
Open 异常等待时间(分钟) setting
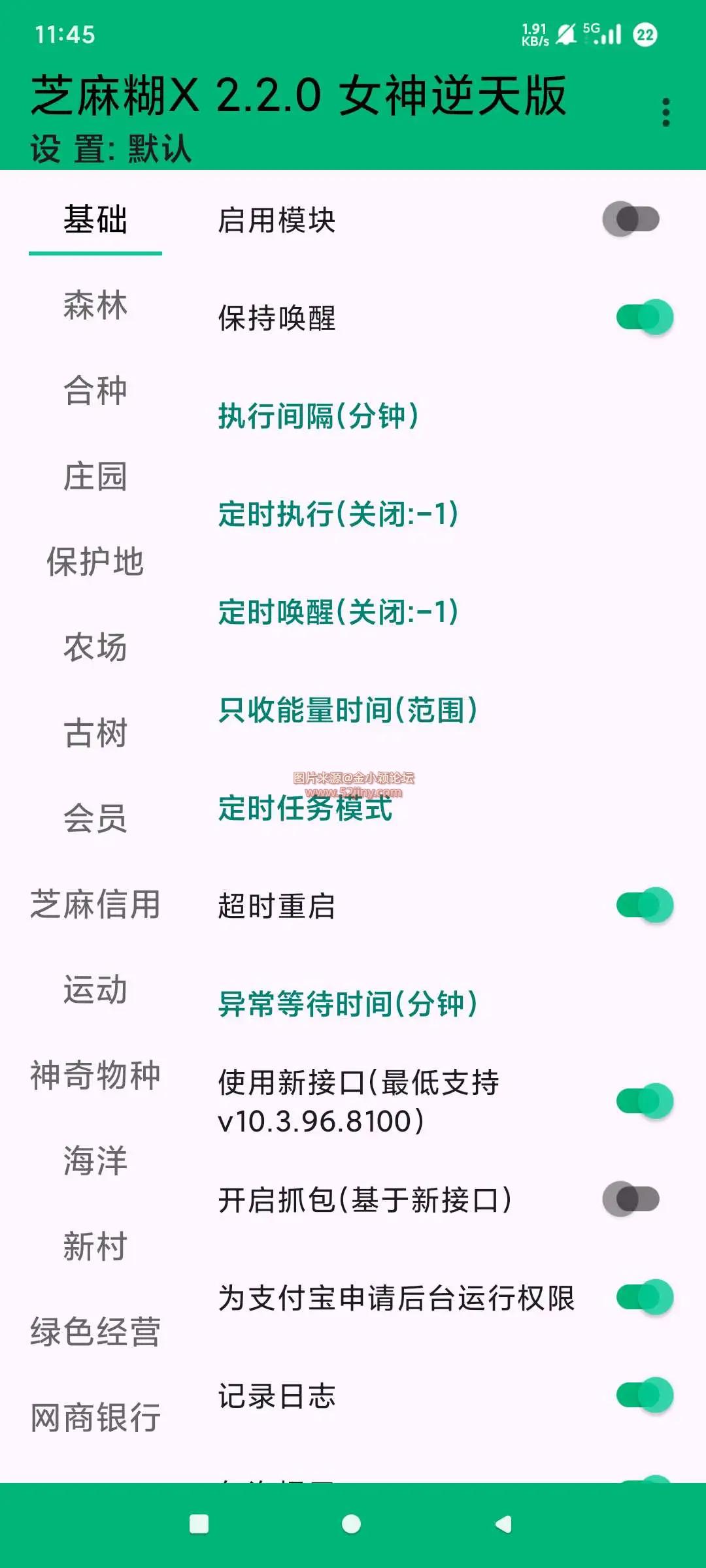tap(347, 1004)
